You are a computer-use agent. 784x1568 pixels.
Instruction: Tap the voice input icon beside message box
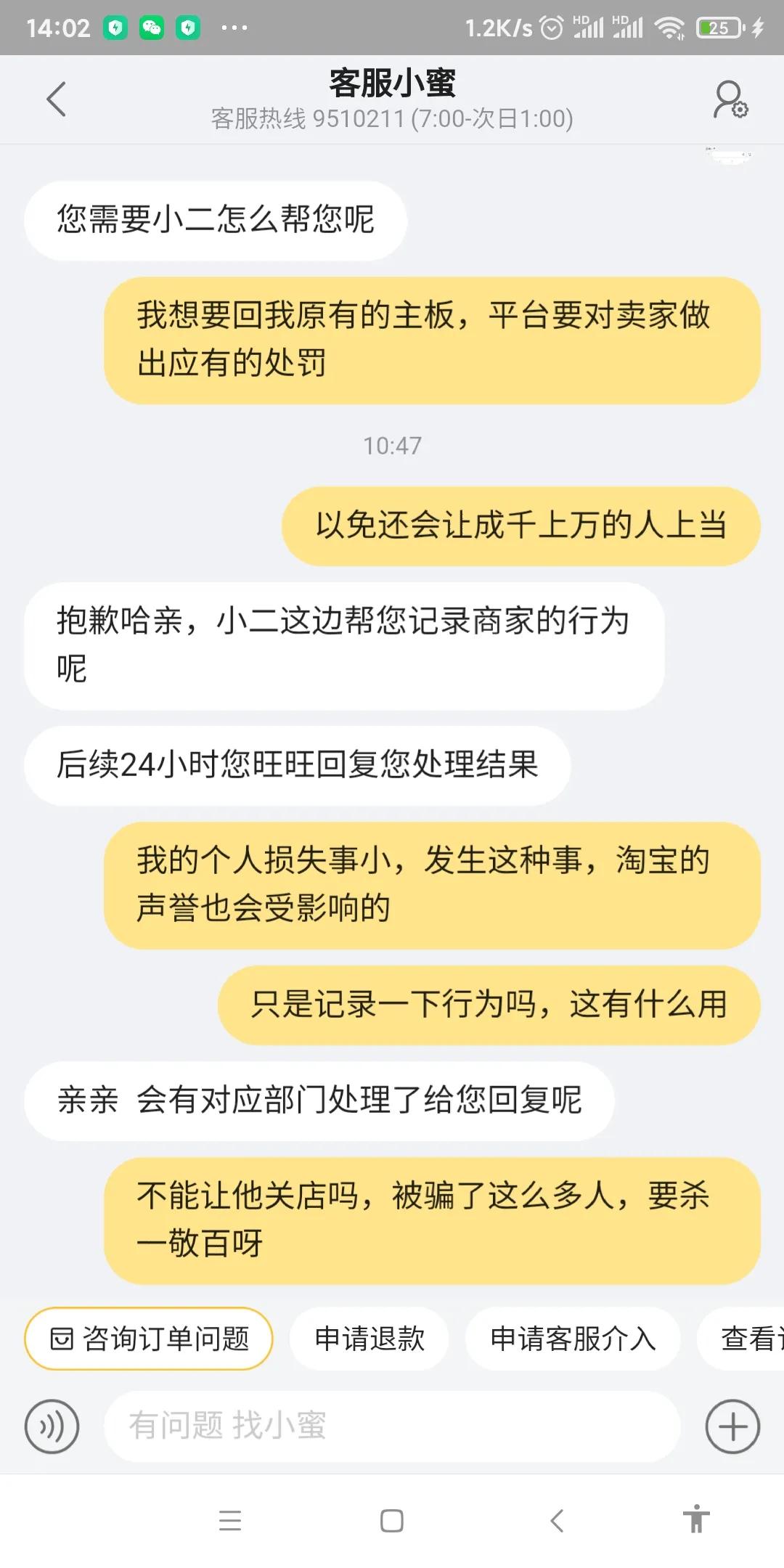coord(51,1426)
